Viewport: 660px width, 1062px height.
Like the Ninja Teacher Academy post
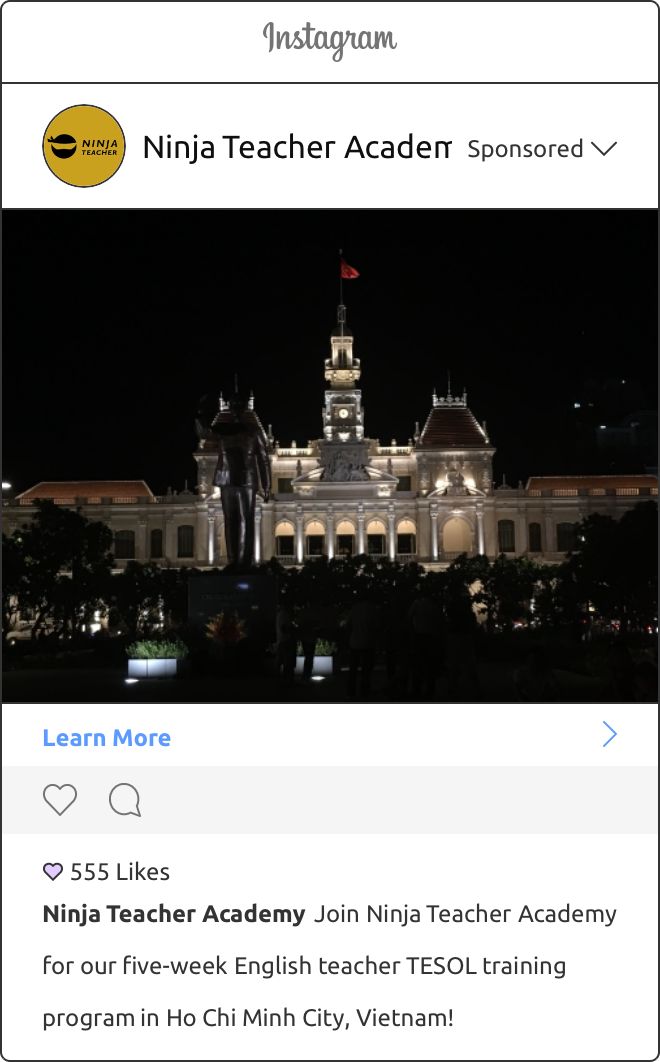click(x=60, y=800)
